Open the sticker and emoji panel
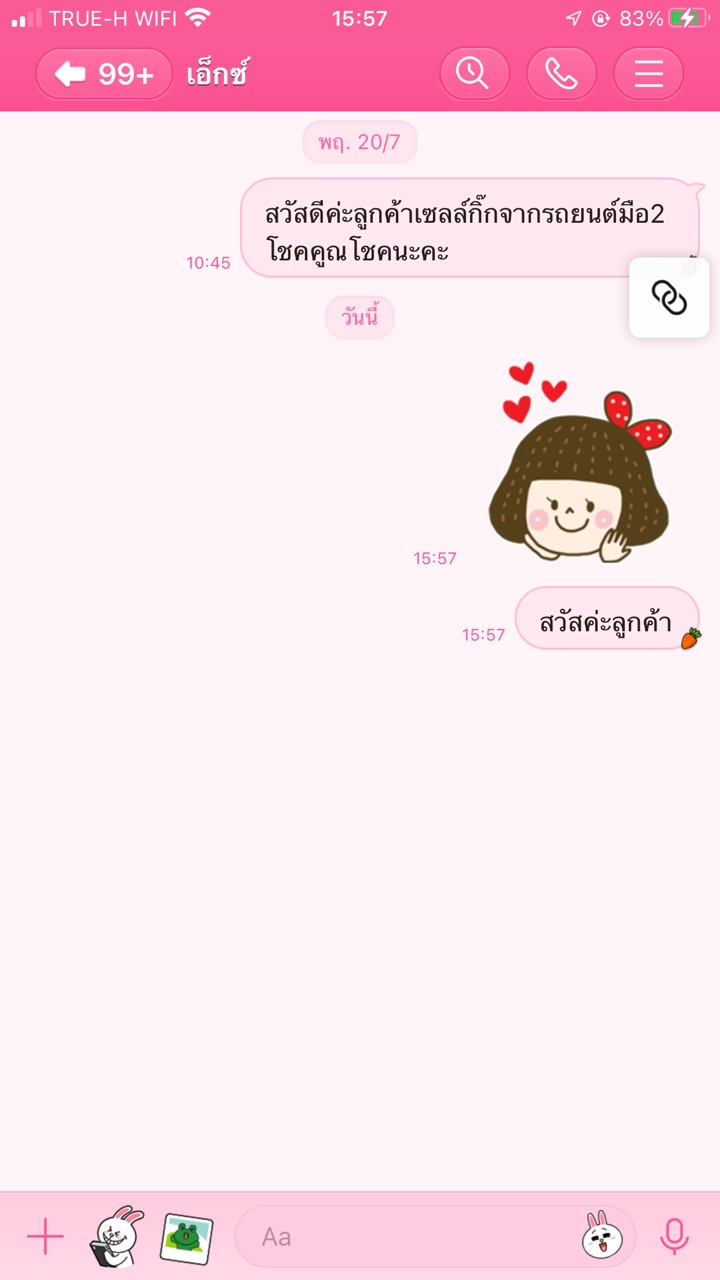The width and height of the screenshot is (720, 1280). (x=597, y=1237)
